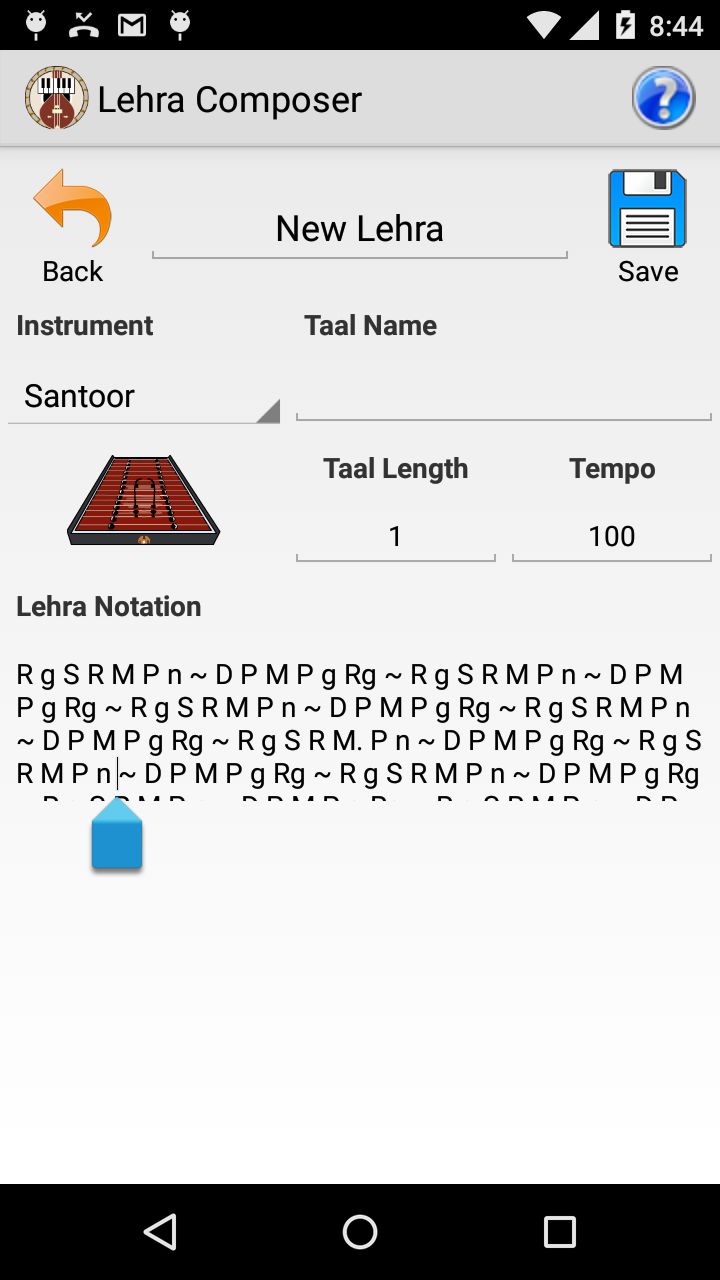
Task: Focus the Lehra Notation text area
Action: coord(360,723)
